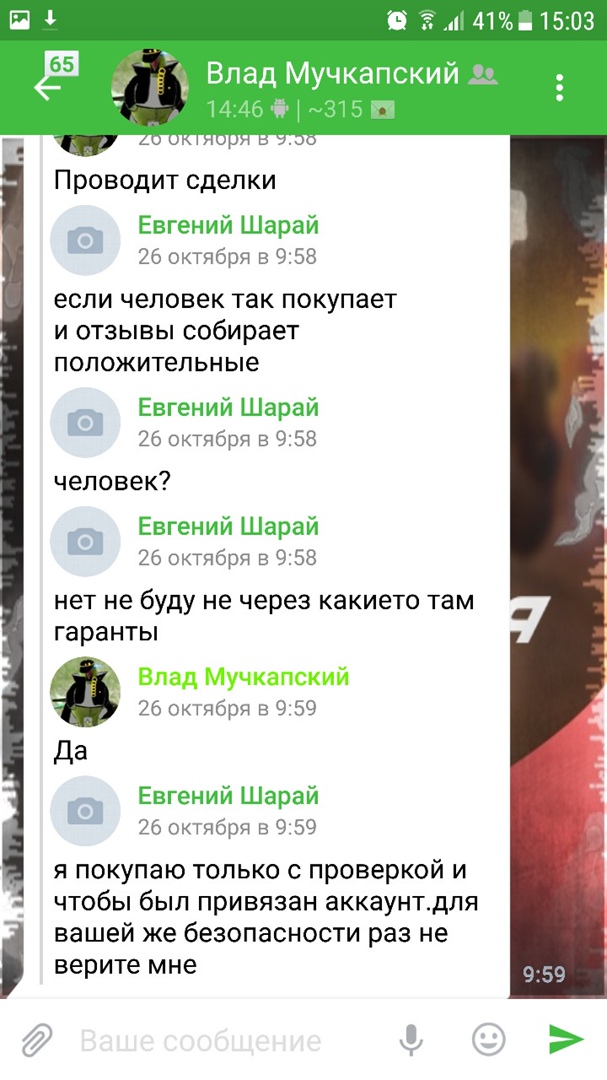Open Влад Мучкапский's profile picture in header
Screen dimensions: 607x1080
coord(150,88)
